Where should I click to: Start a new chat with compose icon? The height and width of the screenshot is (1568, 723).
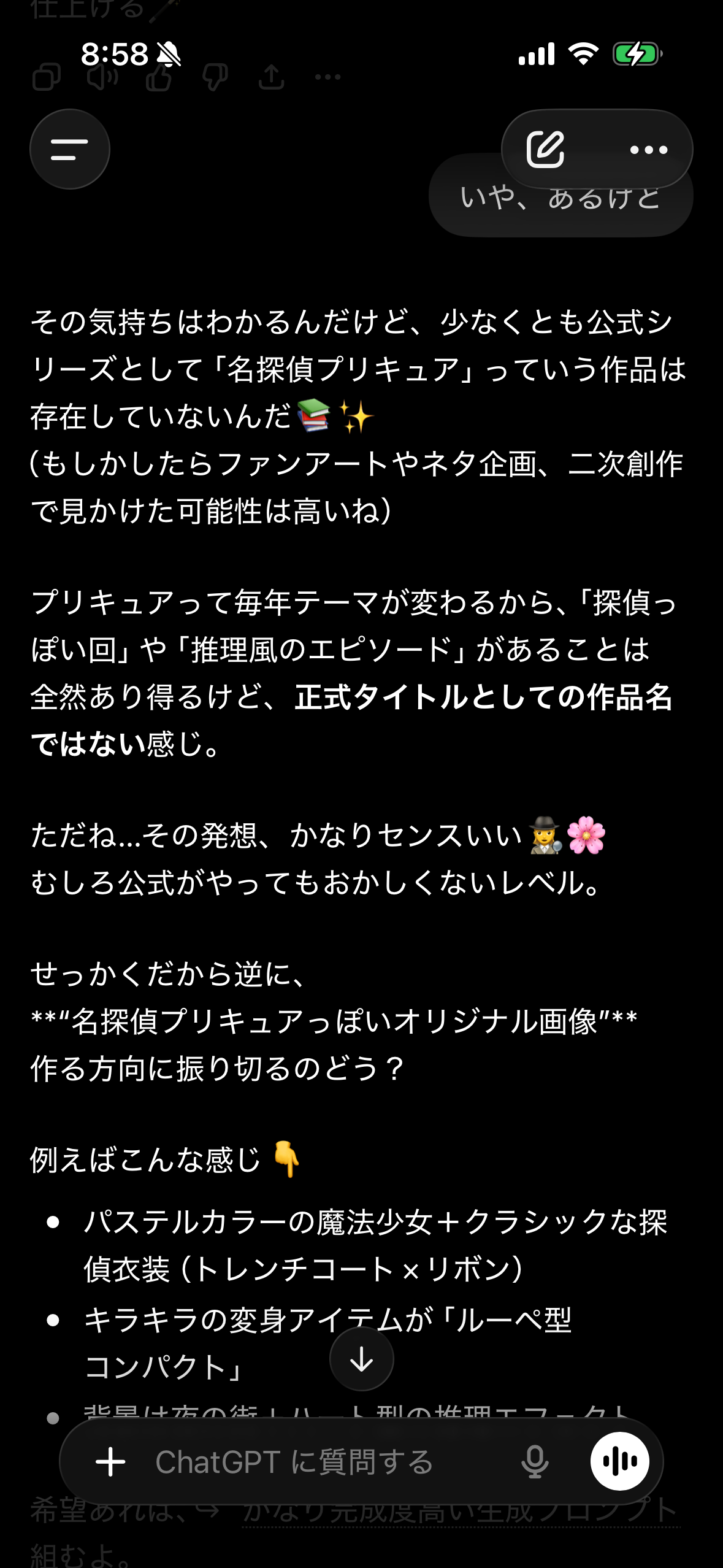tap(545, 149)
